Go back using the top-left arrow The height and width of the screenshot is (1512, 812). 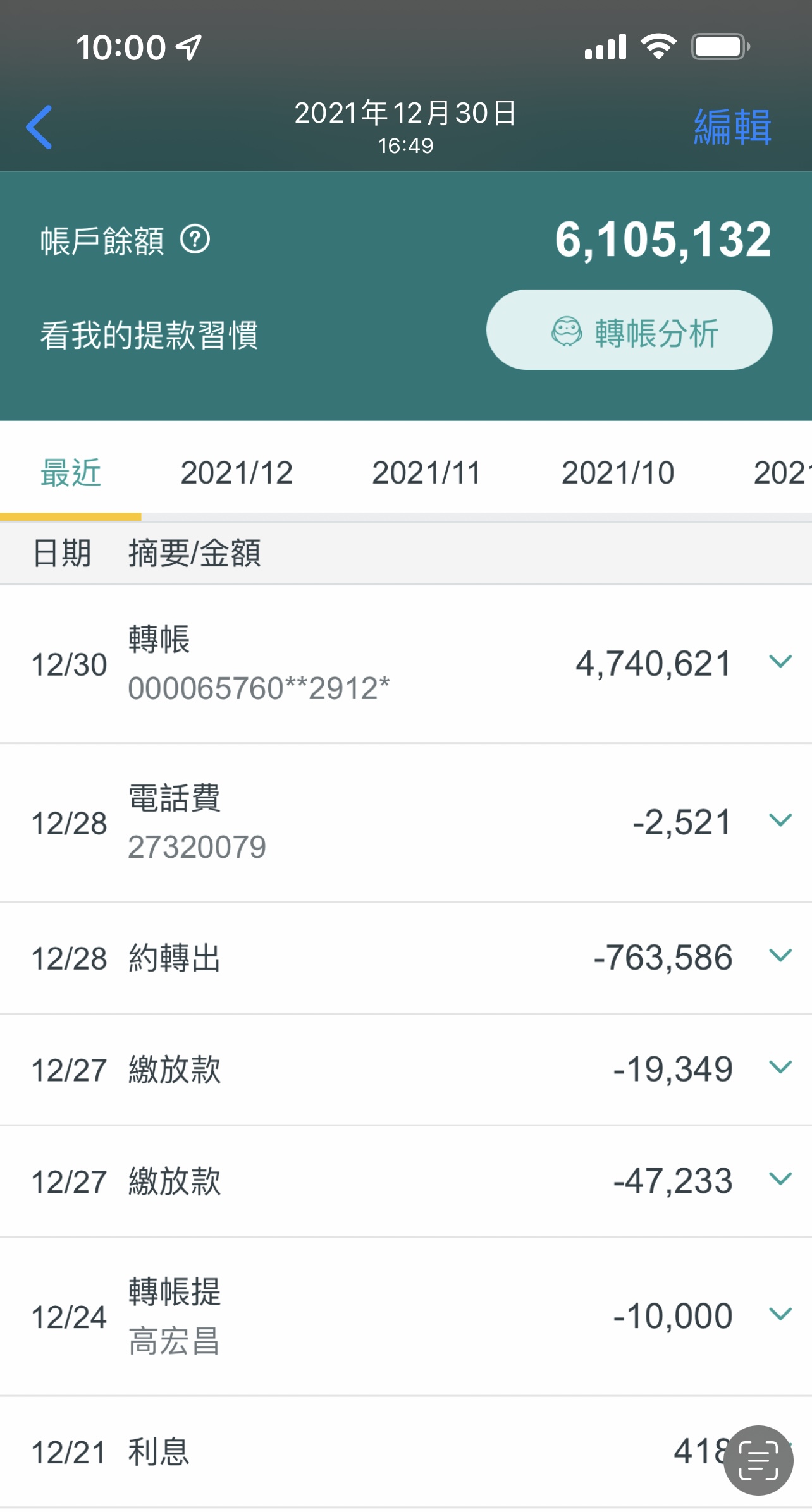pyautogui.click(x=39, y=127)
